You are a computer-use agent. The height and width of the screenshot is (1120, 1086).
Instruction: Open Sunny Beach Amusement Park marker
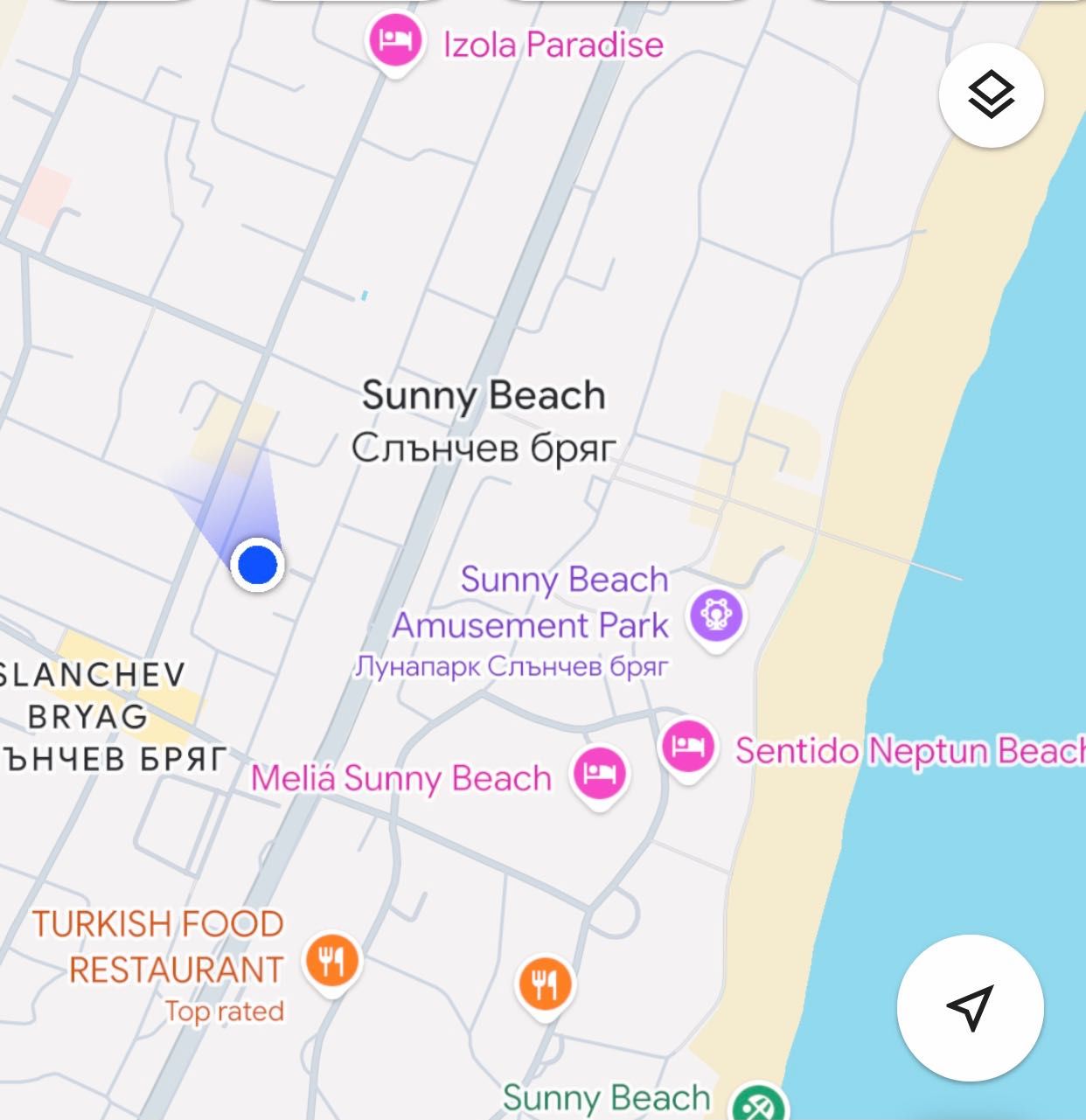click(716, 616)
